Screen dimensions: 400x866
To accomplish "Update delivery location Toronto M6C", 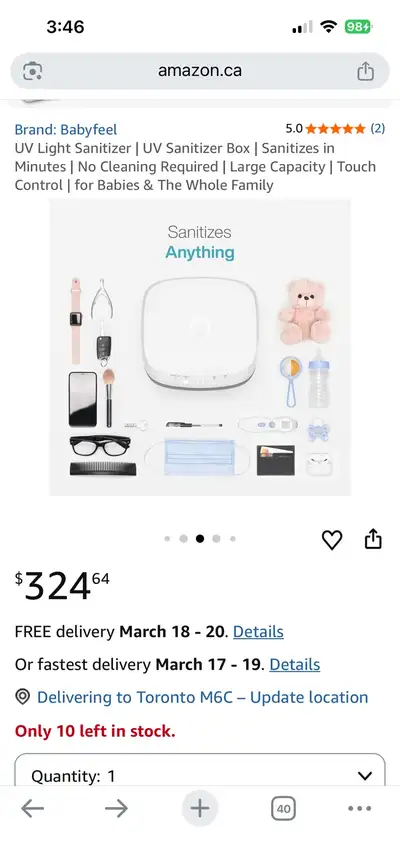I will pos(202,698).
